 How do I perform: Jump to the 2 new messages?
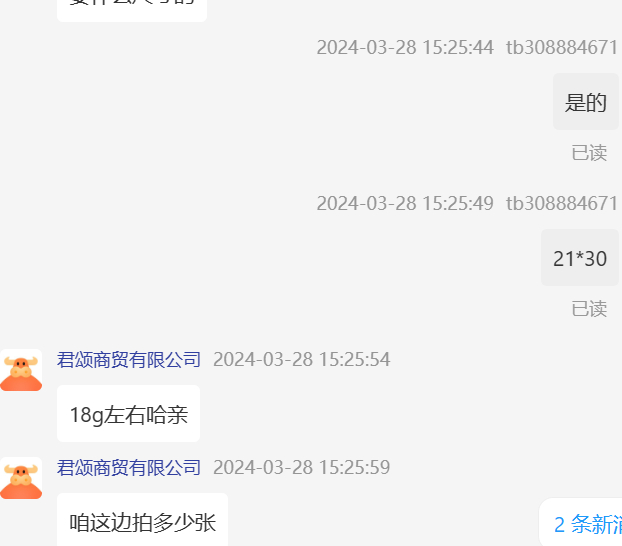[x=586, y=523]
